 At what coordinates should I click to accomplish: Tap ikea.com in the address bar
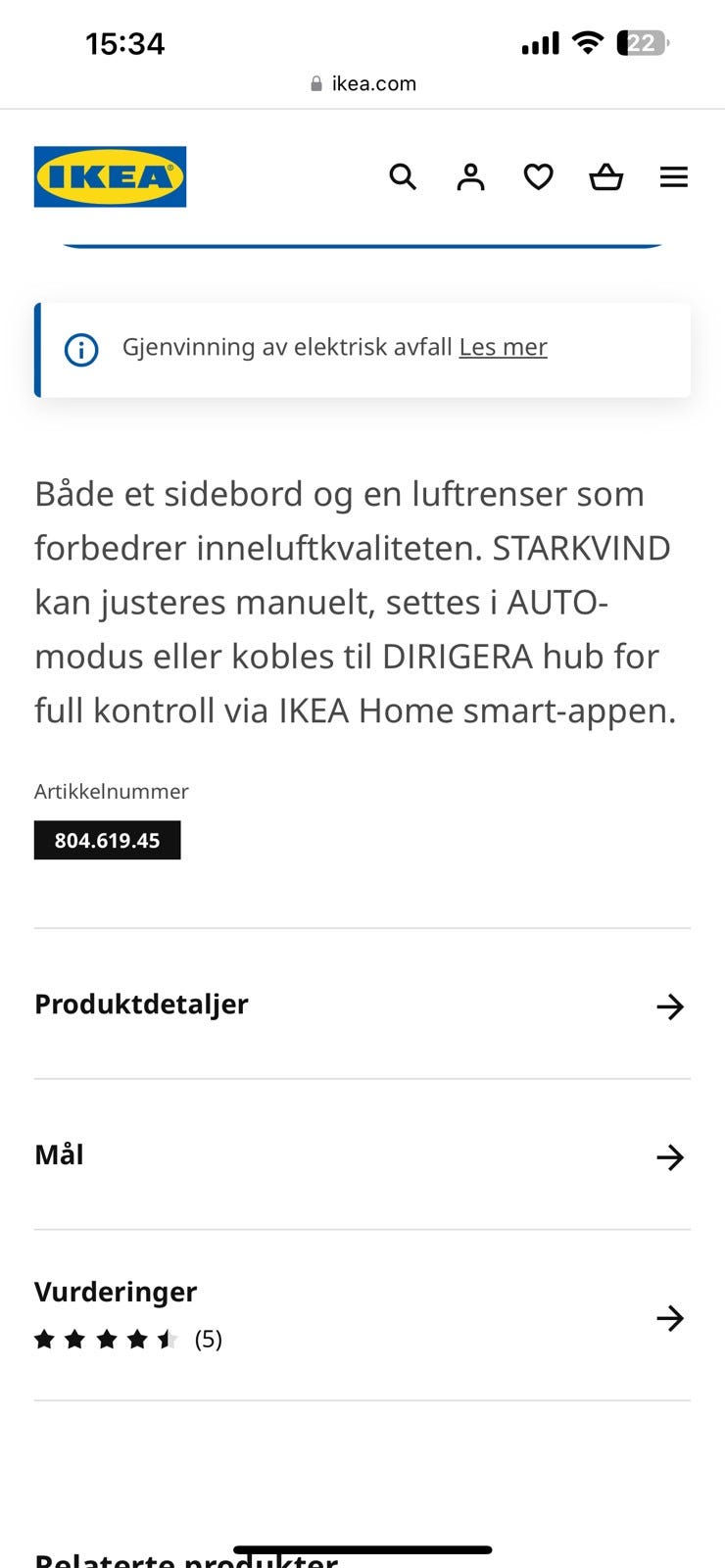tap(372, 83)
